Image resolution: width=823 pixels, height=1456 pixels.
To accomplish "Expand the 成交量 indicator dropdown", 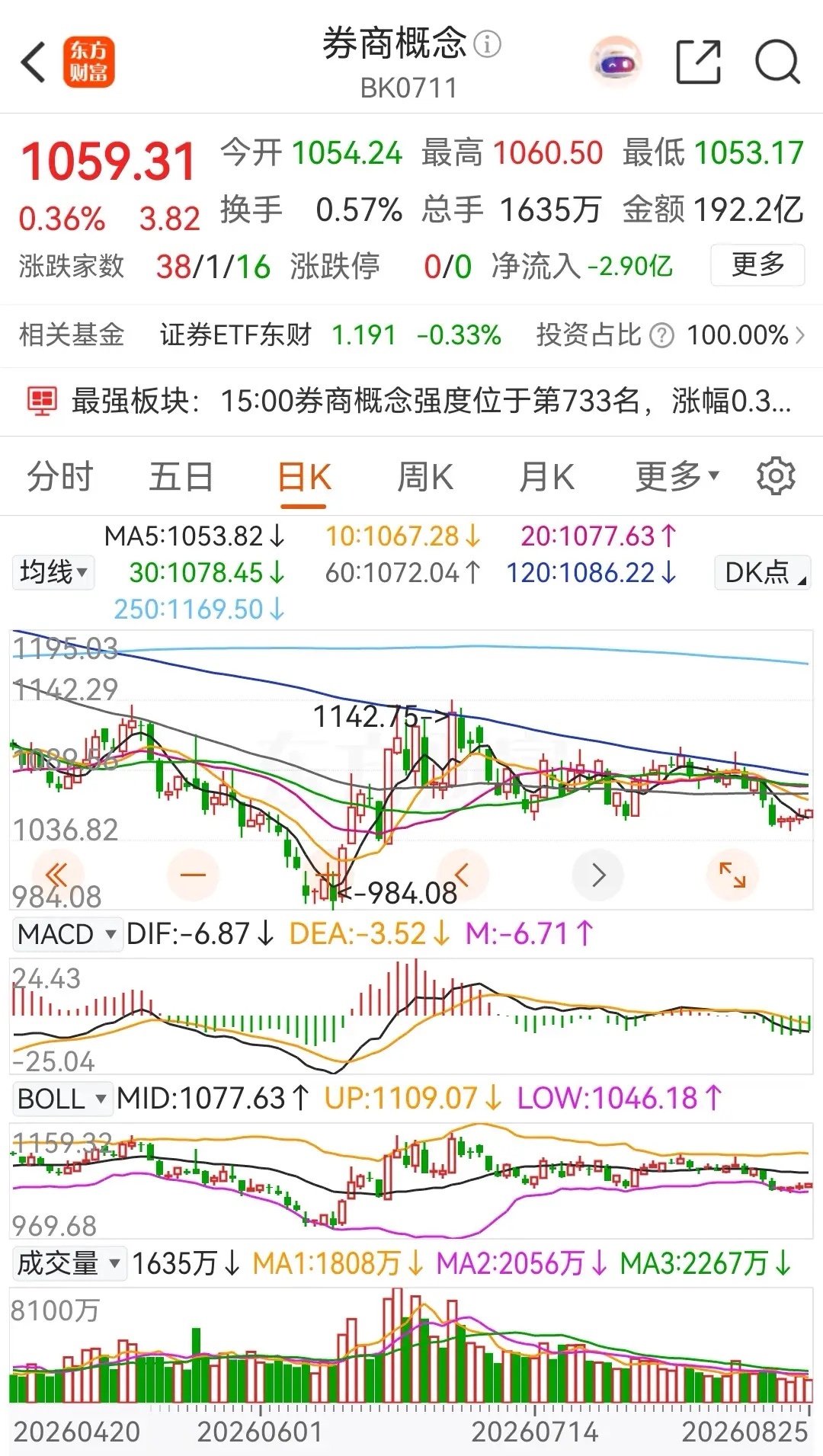I will coord(69,1263).
